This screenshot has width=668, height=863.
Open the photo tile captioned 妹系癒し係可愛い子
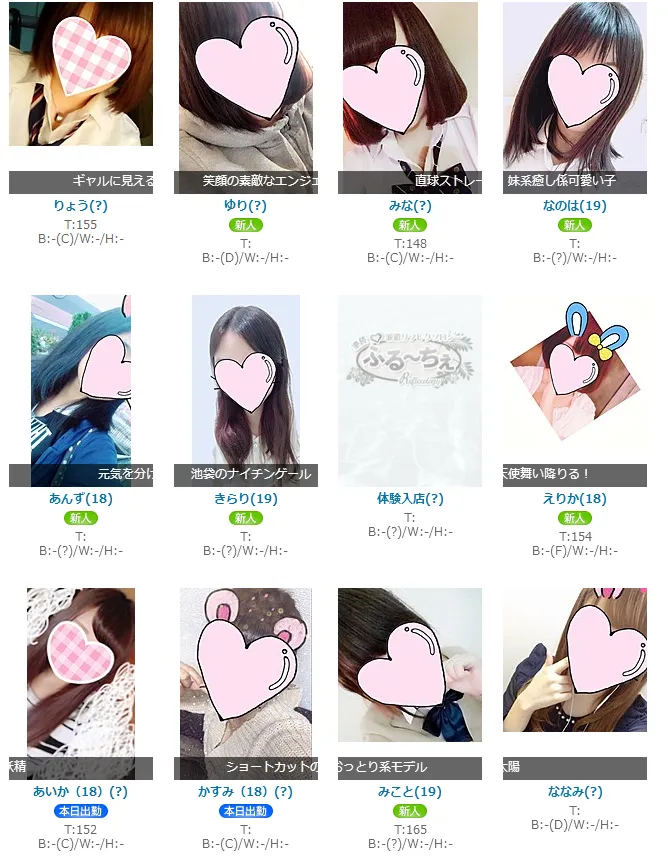coord(574,90)
